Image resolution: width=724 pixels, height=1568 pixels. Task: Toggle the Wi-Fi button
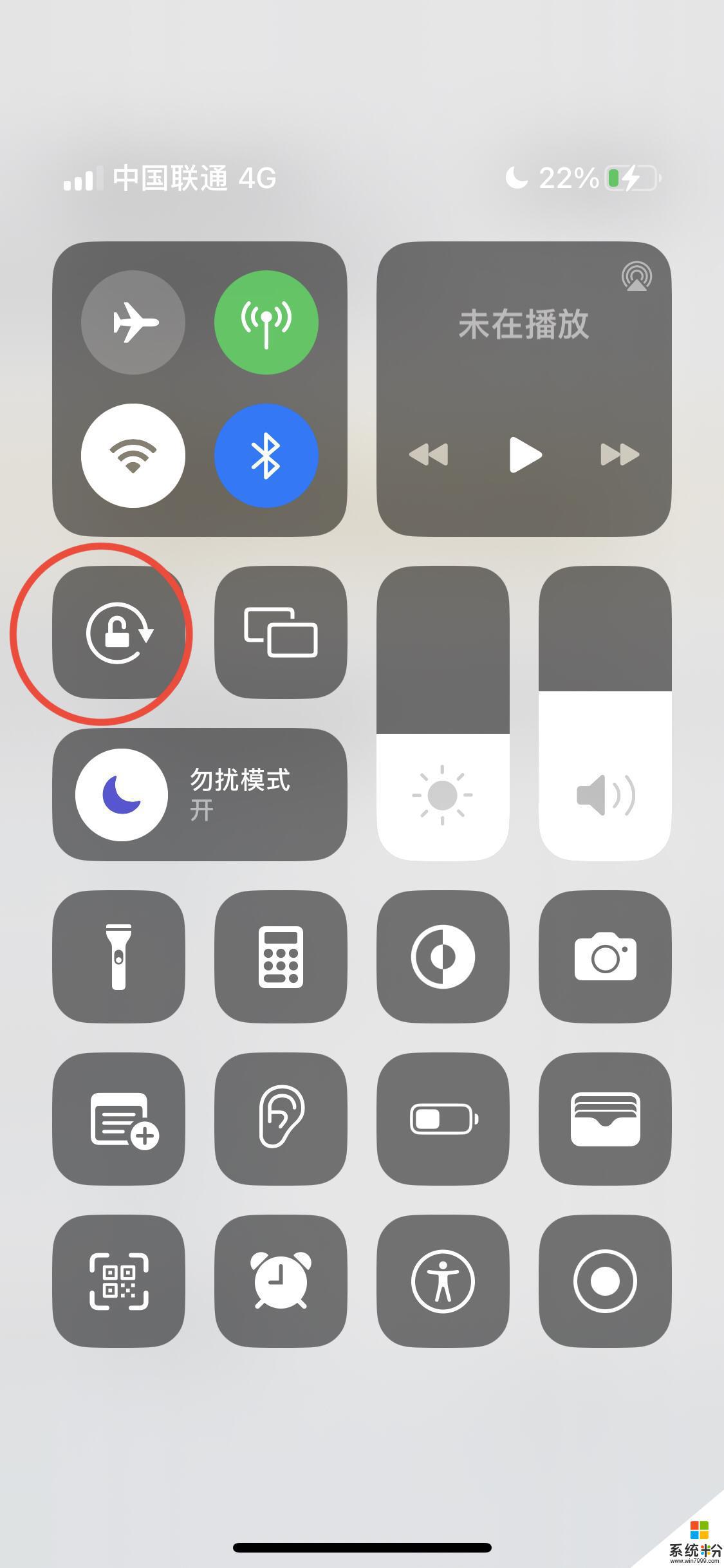[x=133, y=456]
